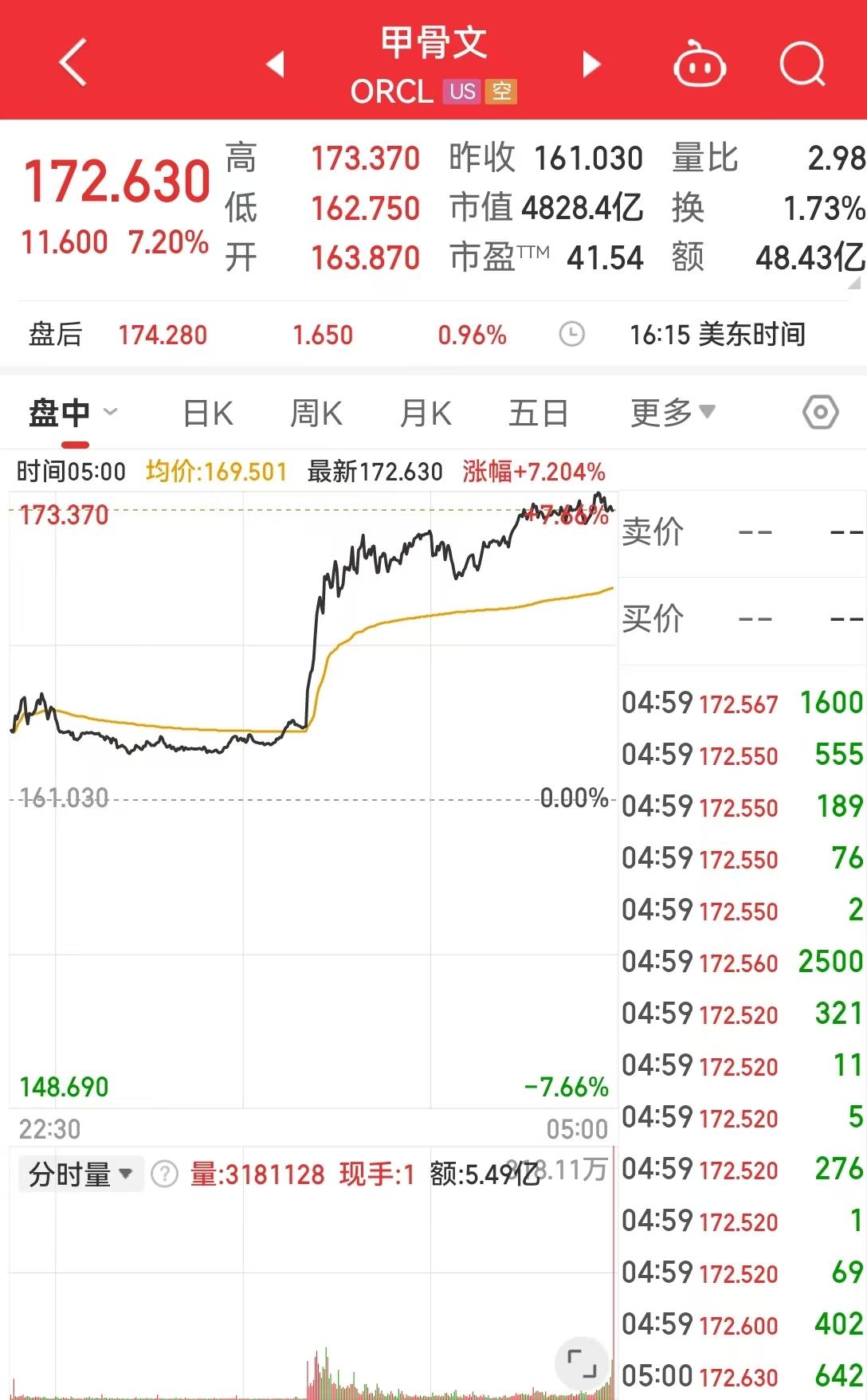Switch to the next stock
This screenshot has height=1400, width=867.
pyautogui.click(x=590, y=64)
